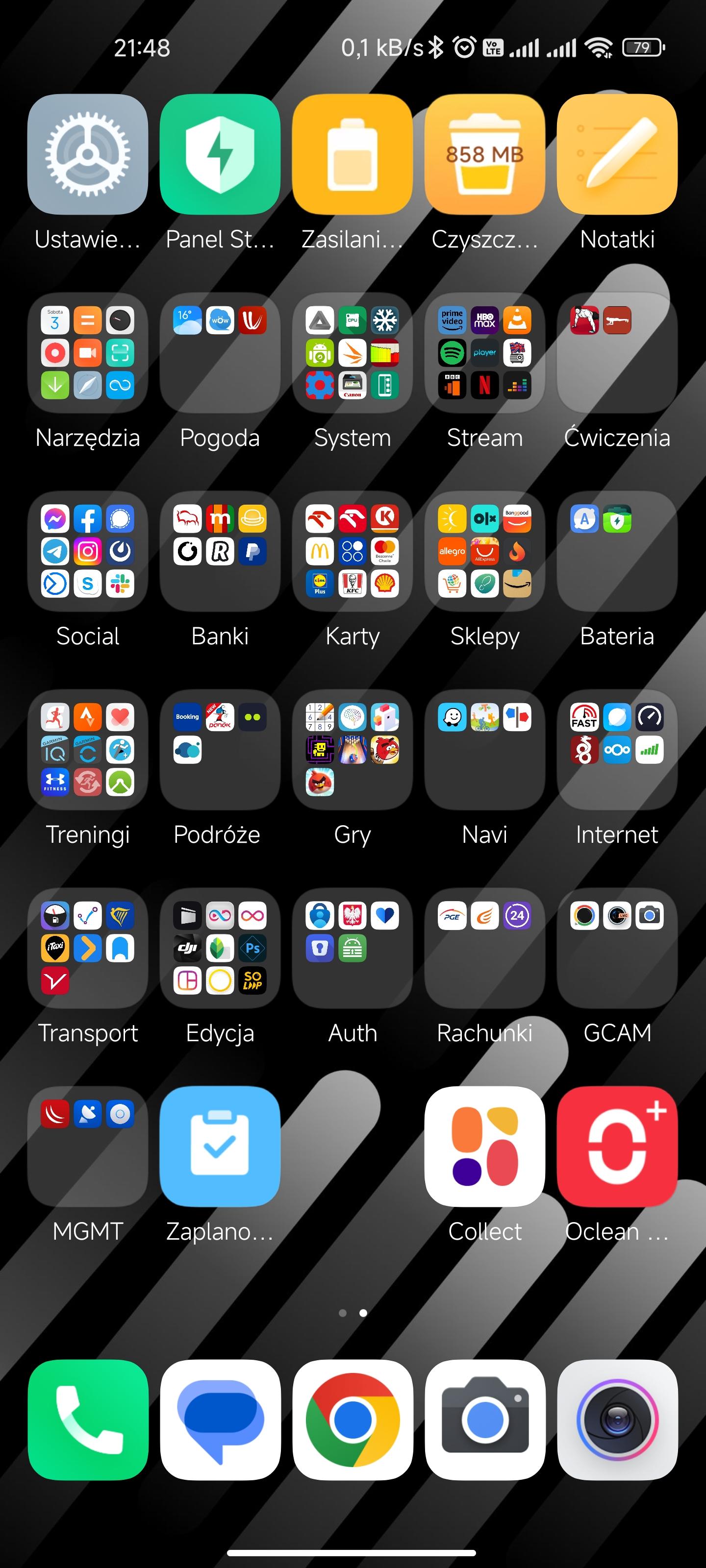Open the Ustawienia settings app
This screenshot has height=1568, width=706.
click(x=88, y=155)
